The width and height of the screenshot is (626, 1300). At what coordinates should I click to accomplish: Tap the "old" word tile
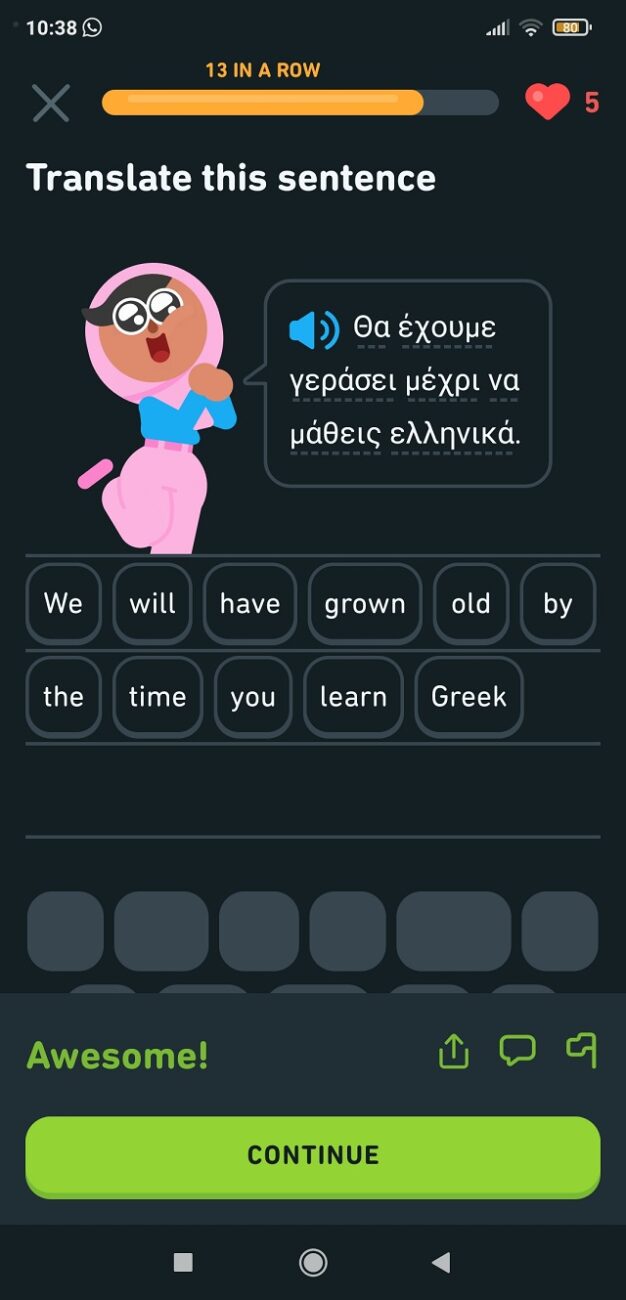[x=471, y=603]
